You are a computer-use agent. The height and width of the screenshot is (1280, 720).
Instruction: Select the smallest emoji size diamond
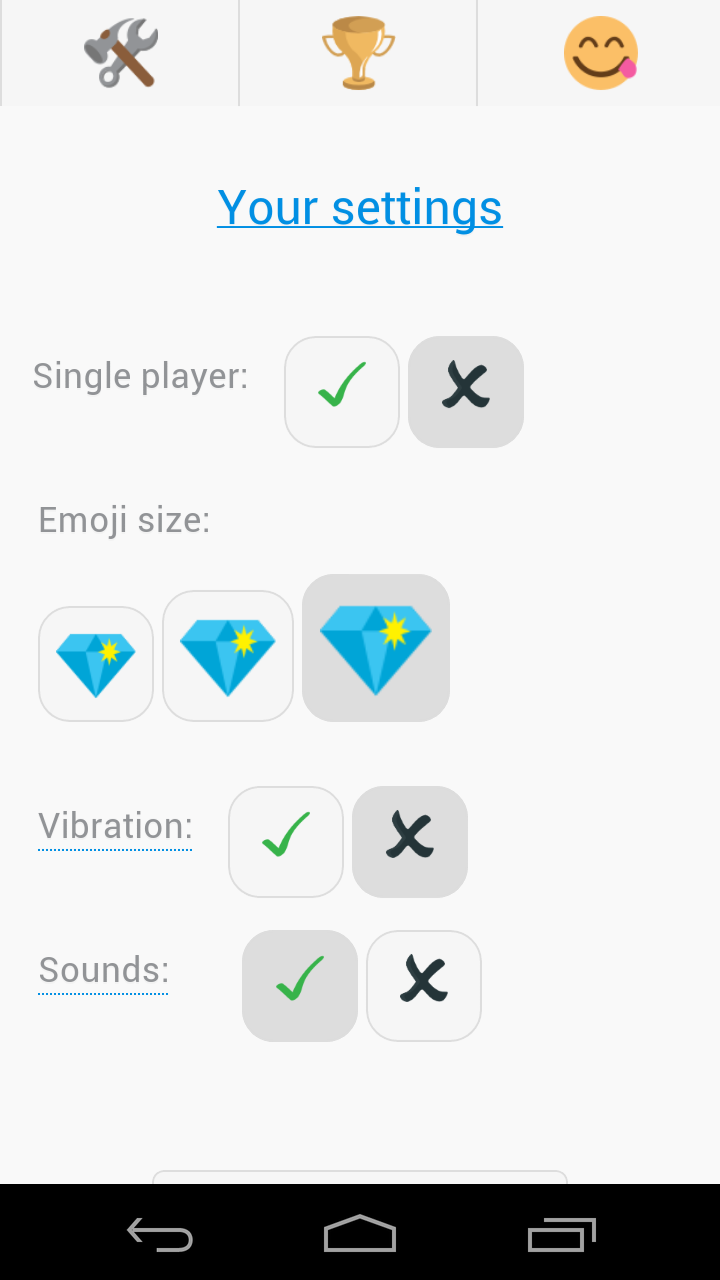coord(96,664)
